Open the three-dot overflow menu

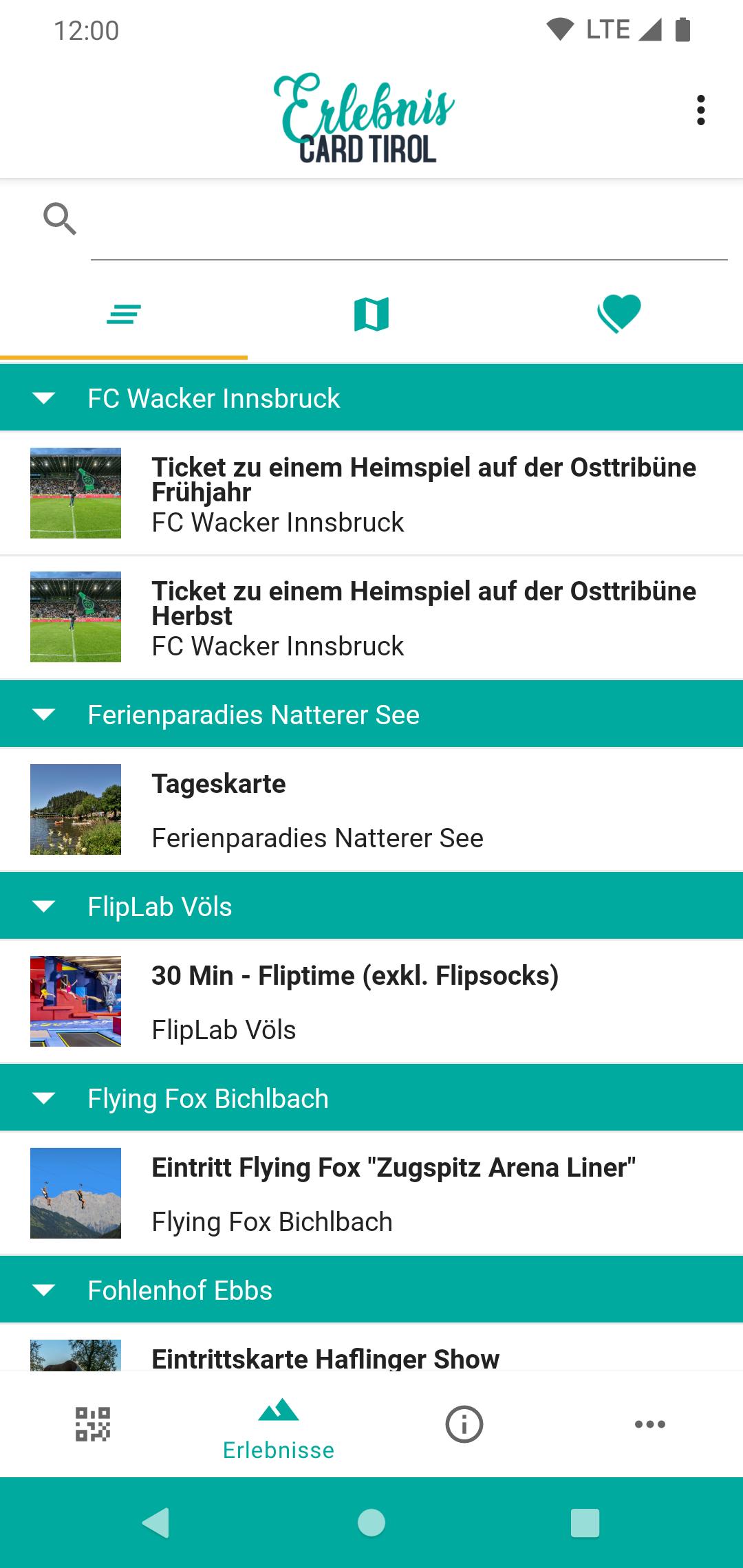700,110
